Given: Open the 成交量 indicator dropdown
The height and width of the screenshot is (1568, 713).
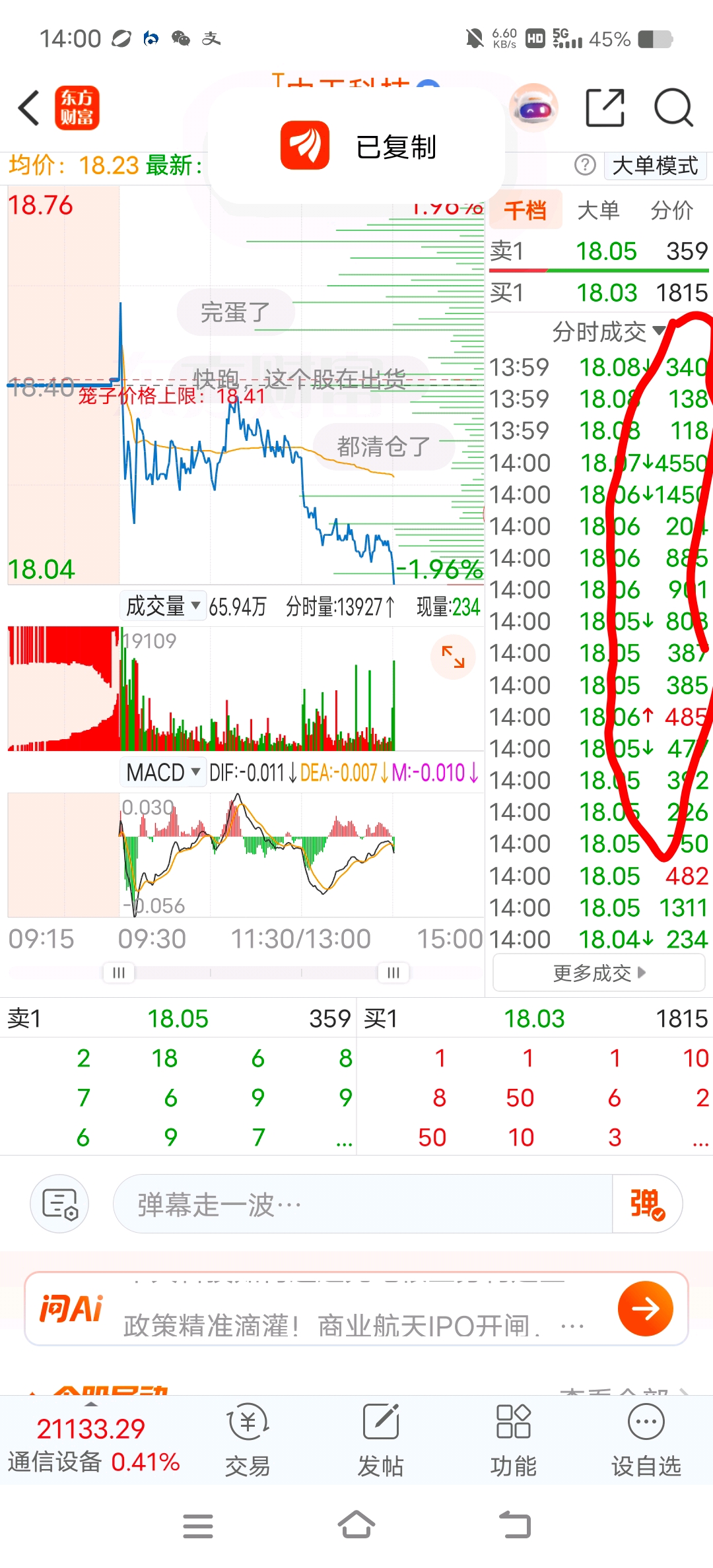Looking at the screenshot, I should (162, 606).
